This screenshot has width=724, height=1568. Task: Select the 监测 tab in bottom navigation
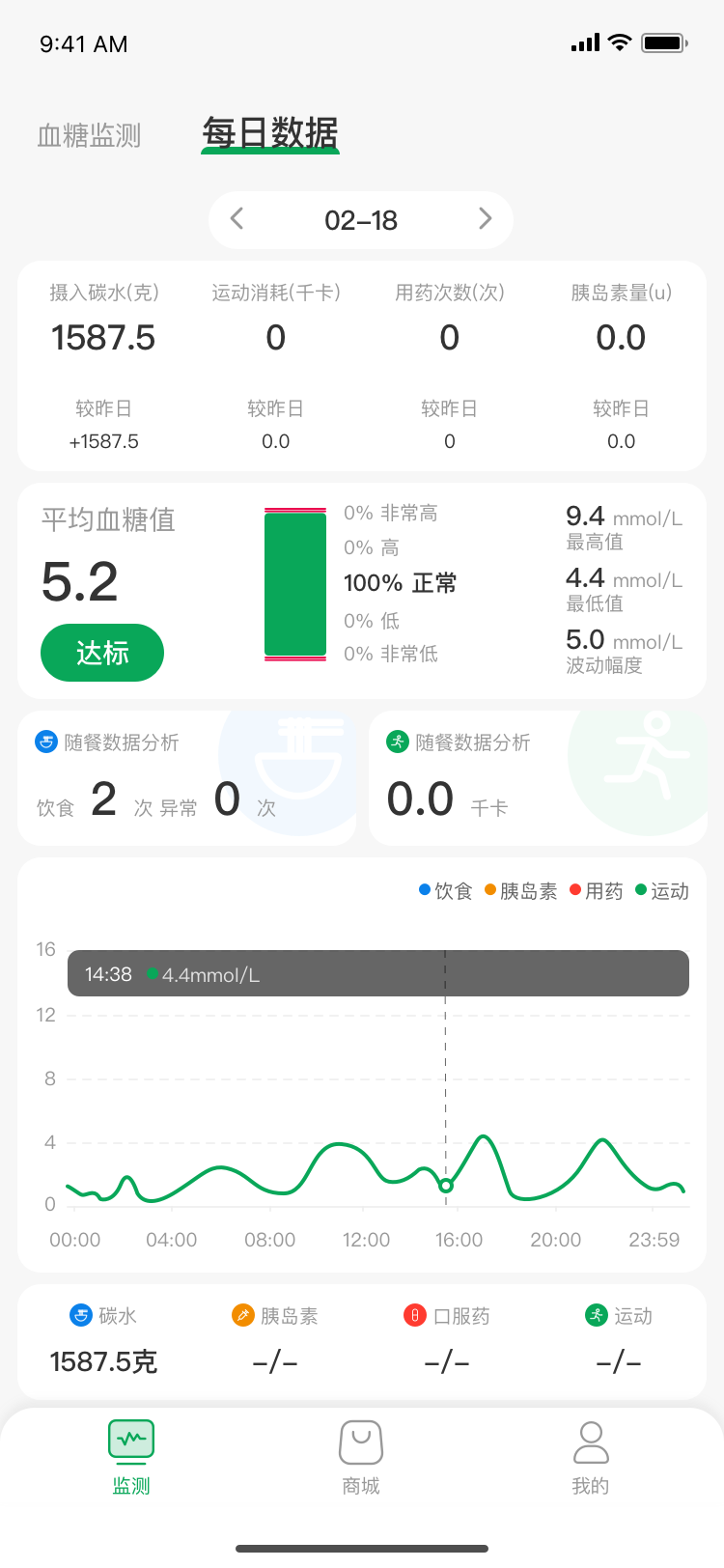point(131,1458)
